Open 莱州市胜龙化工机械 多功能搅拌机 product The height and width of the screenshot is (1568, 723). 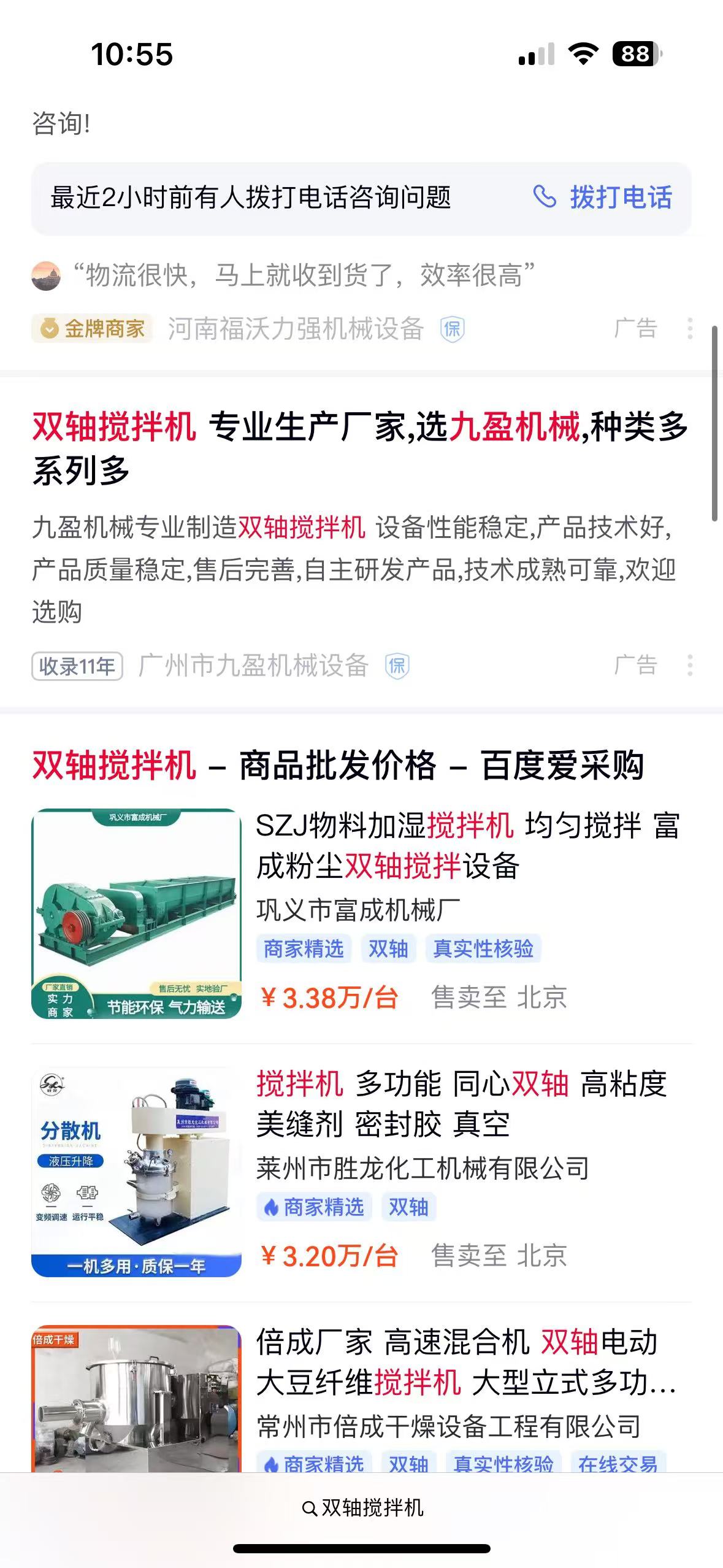(461, 1104)
